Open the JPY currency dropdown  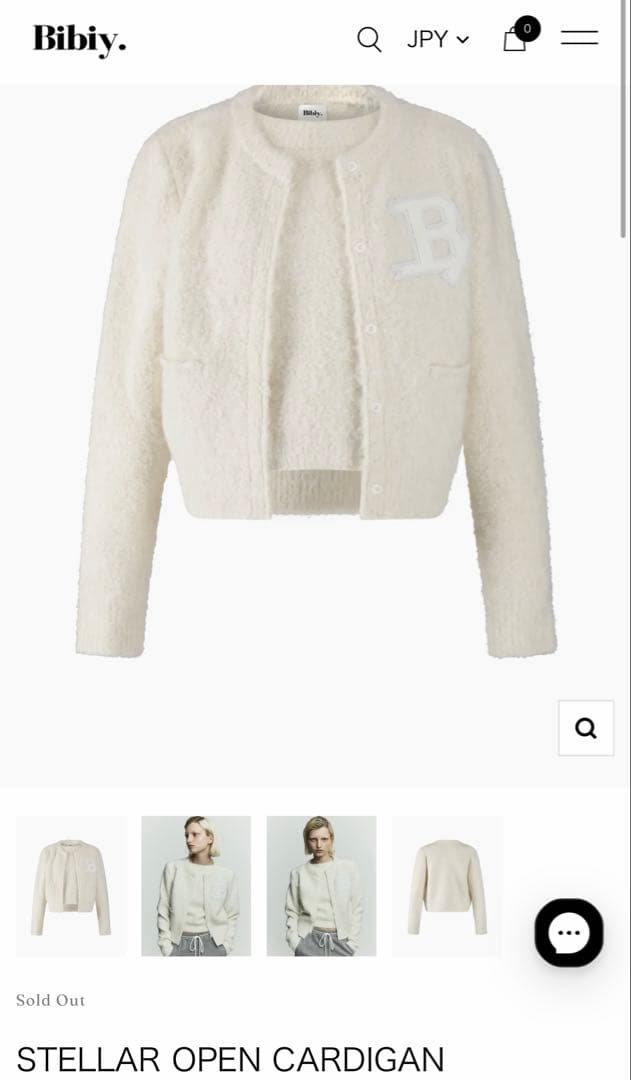pos(438,39)
